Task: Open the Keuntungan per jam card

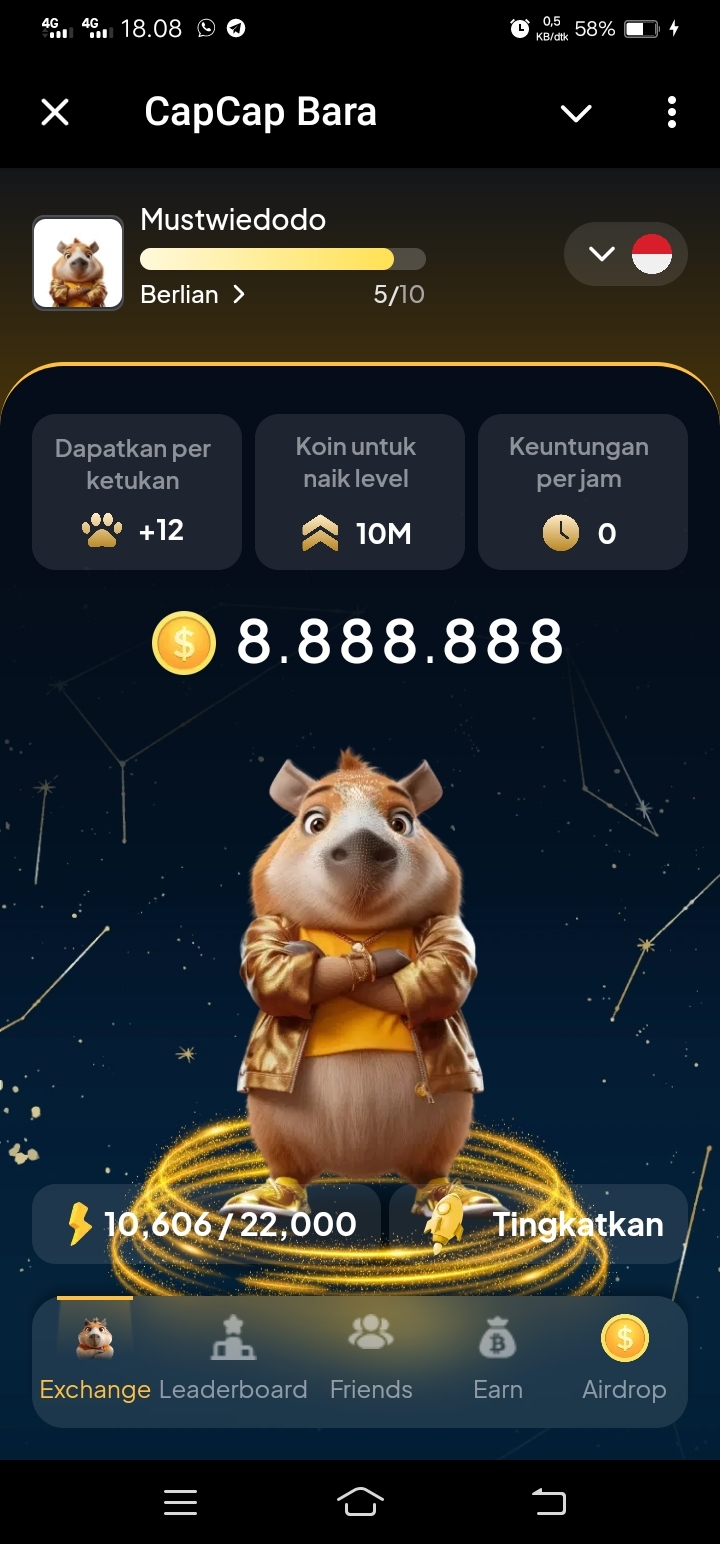Action: pos(582,492)
